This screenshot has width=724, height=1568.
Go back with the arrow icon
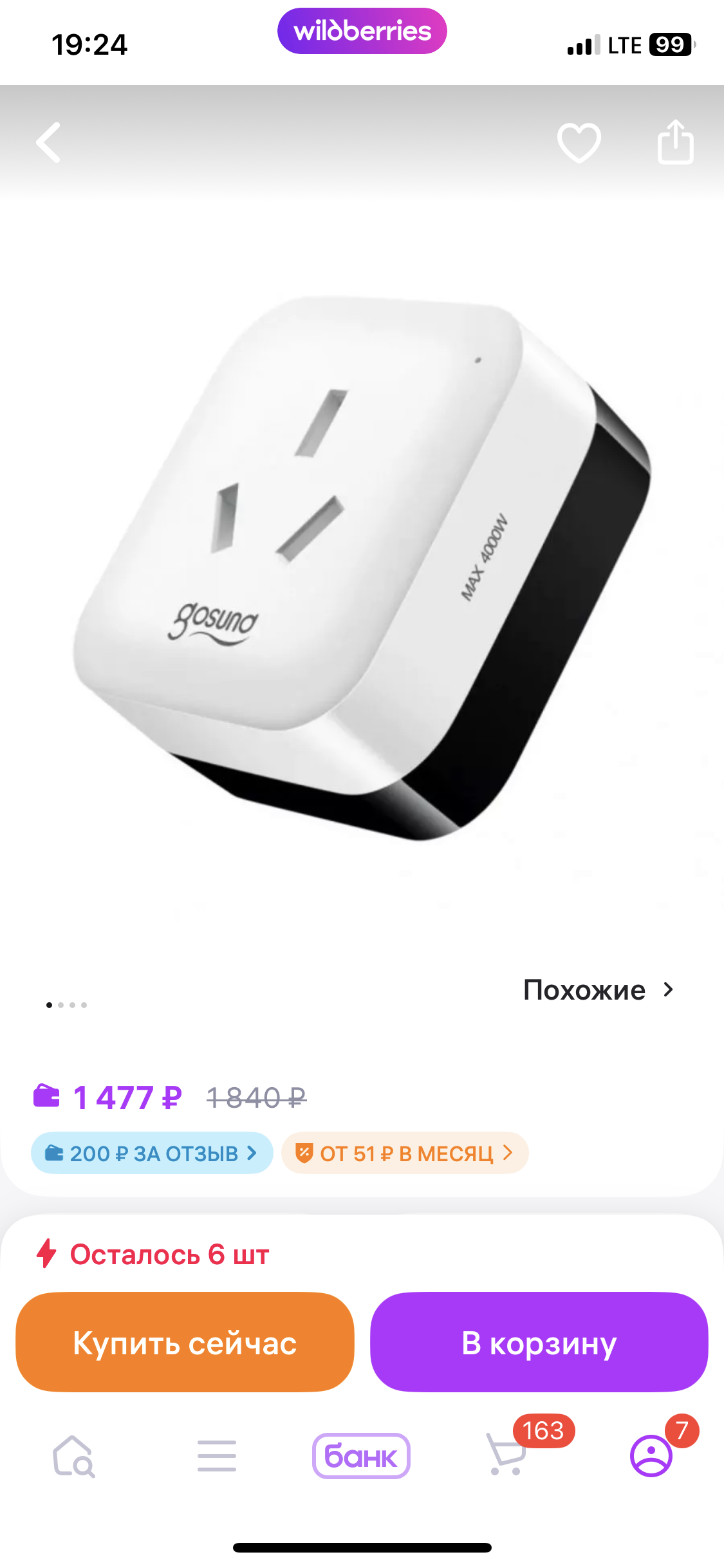49,142
